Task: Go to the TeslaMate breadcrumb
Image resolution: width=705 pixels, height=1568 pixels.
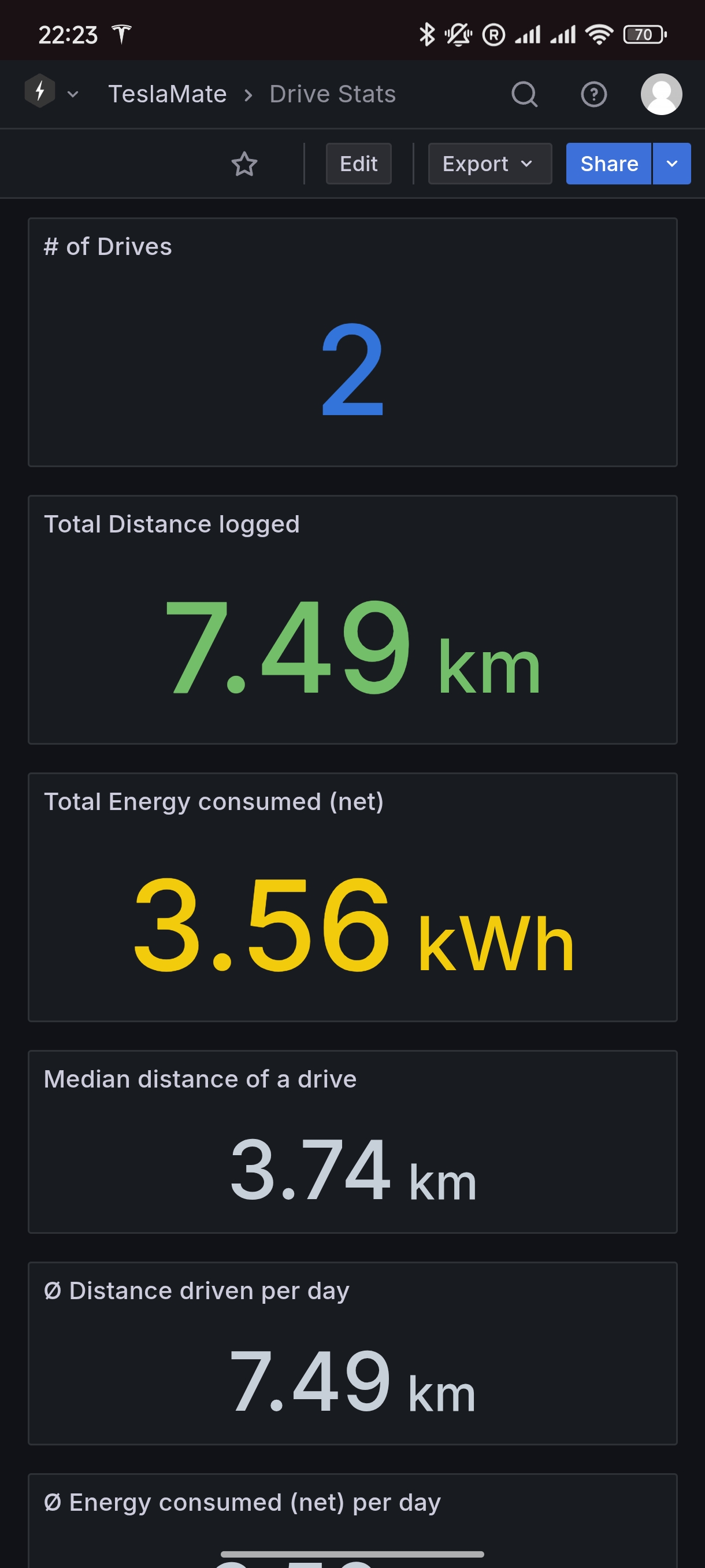Action: (x=167, y=94)
